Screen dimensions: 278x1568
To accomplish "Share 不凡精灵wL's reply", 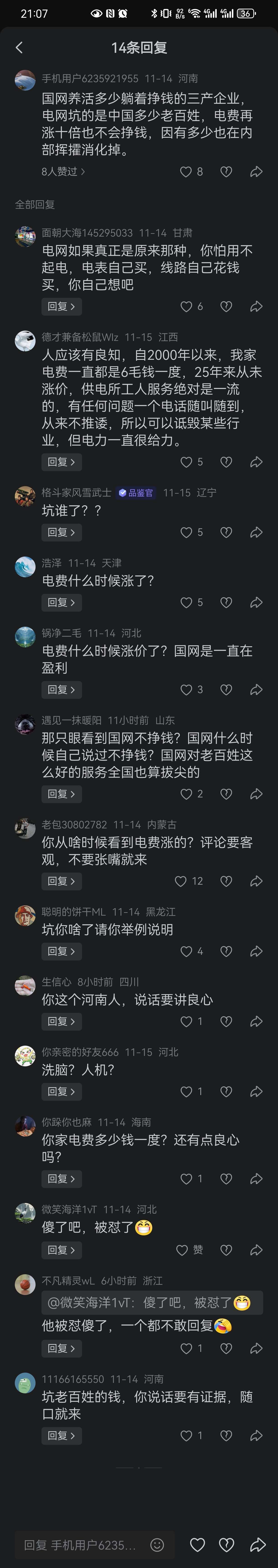I will [x=256, y=1348].
